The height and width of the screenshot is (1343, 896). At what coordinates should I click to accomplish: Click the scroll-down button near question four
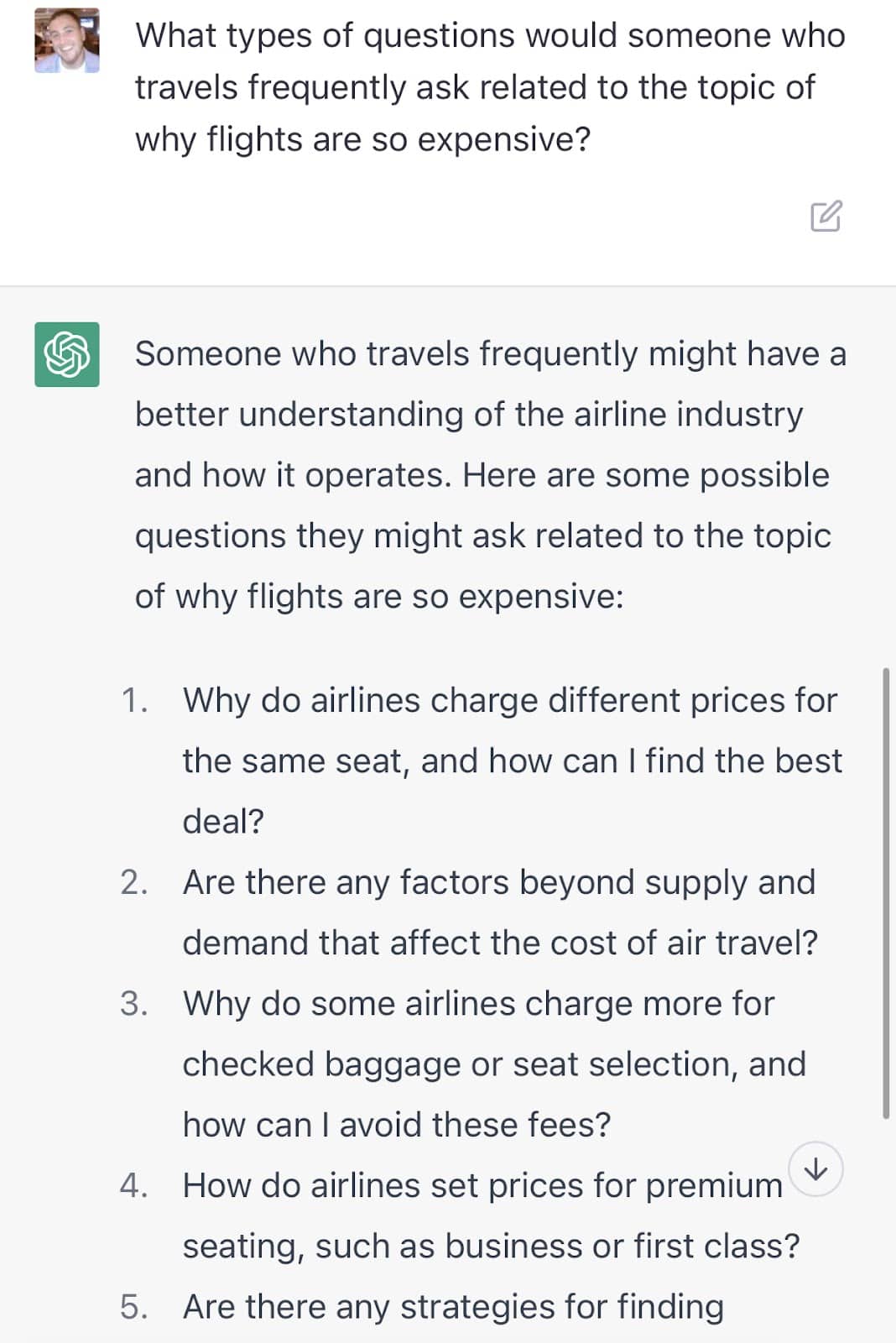click(x=817, y=1168)
